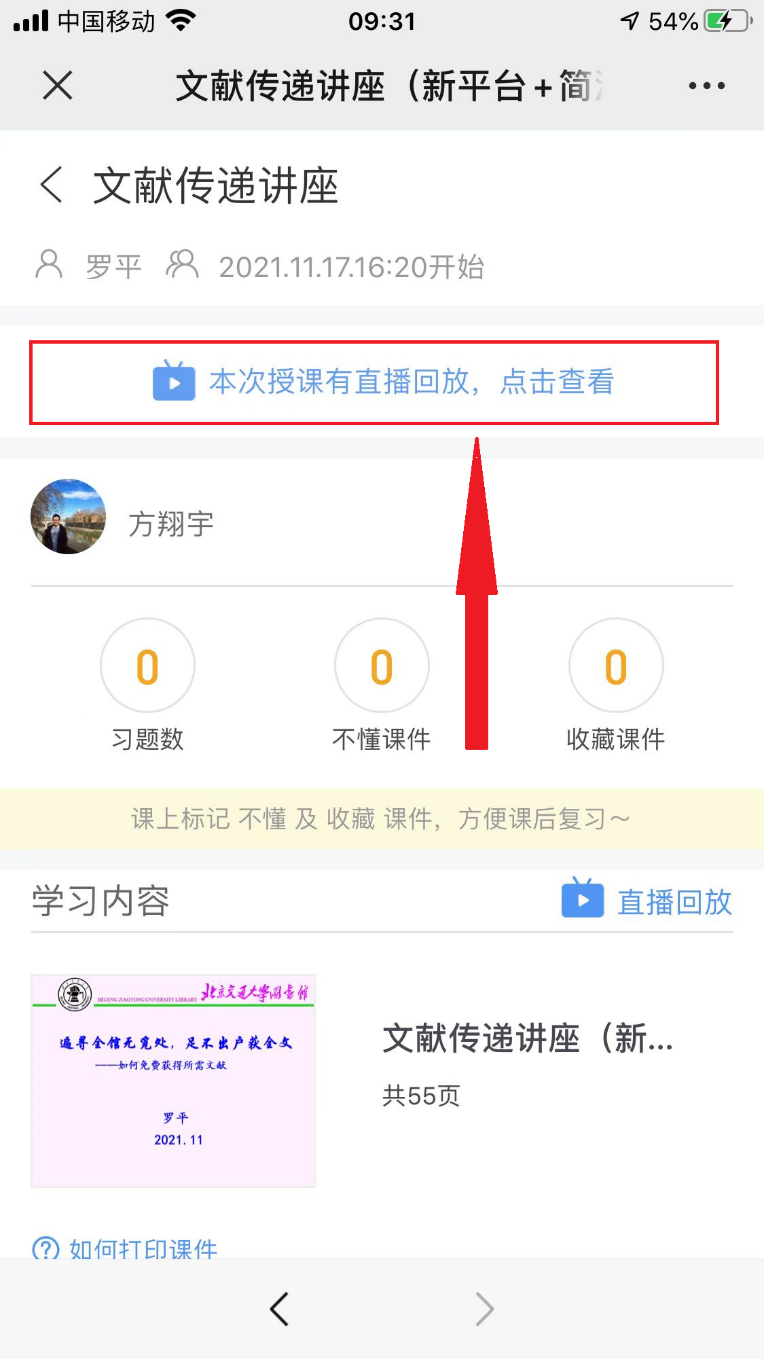
Task: Close the webpage with the X icon
Action: pyautogui.click(x=58, y=86)
